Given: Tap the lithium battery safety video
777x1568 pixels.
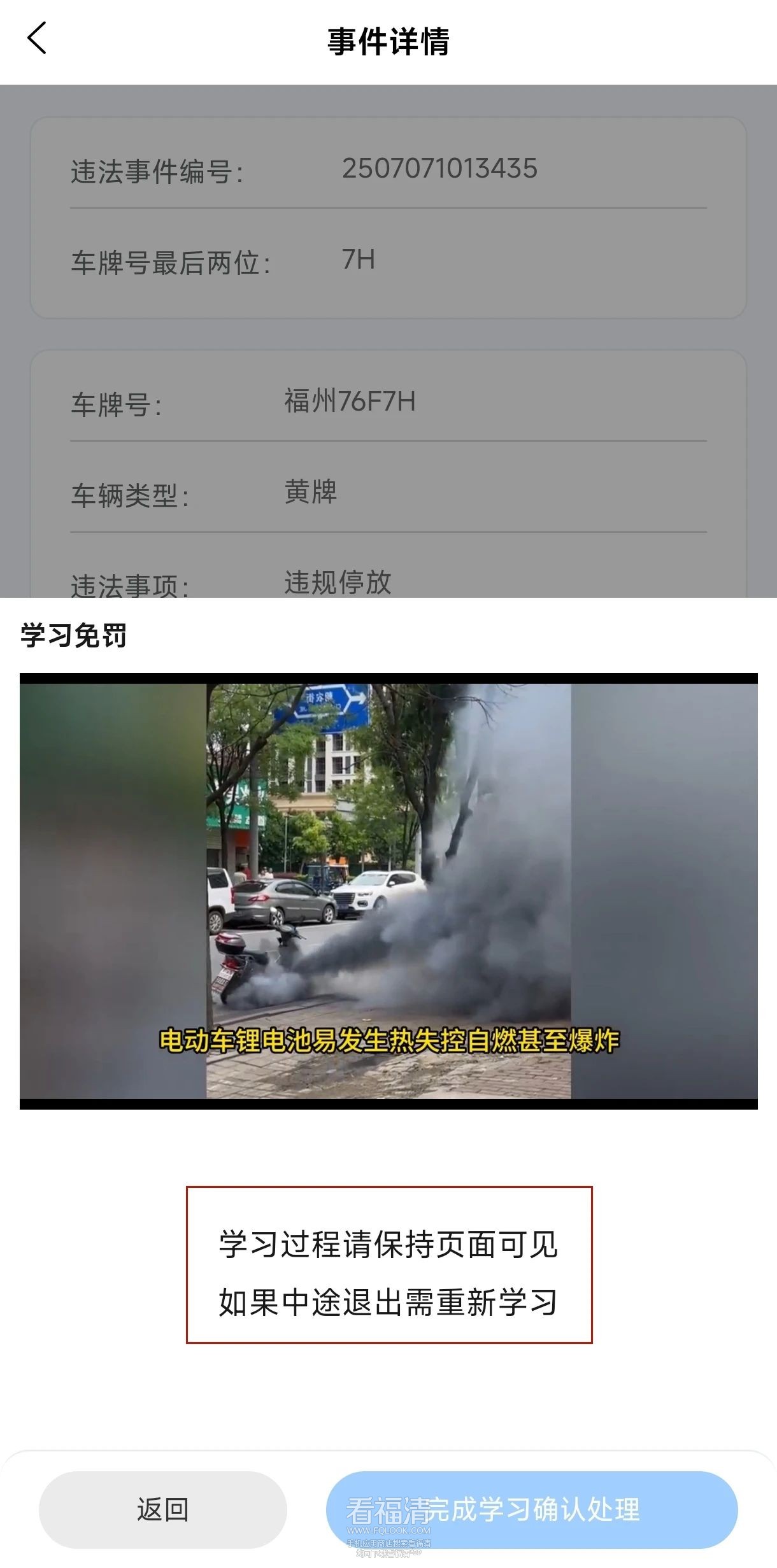Looking at the screenshot, I should point(388,891).
